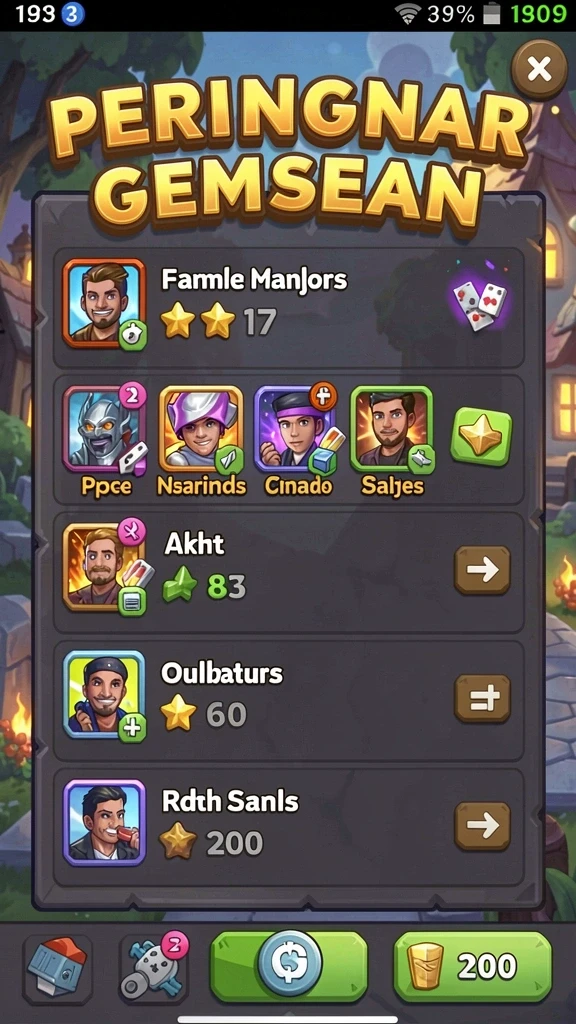Tap the button beside Oulbaturs
Image resolution: width=576 pixels, height=1024 pixels.
[482, 698]
